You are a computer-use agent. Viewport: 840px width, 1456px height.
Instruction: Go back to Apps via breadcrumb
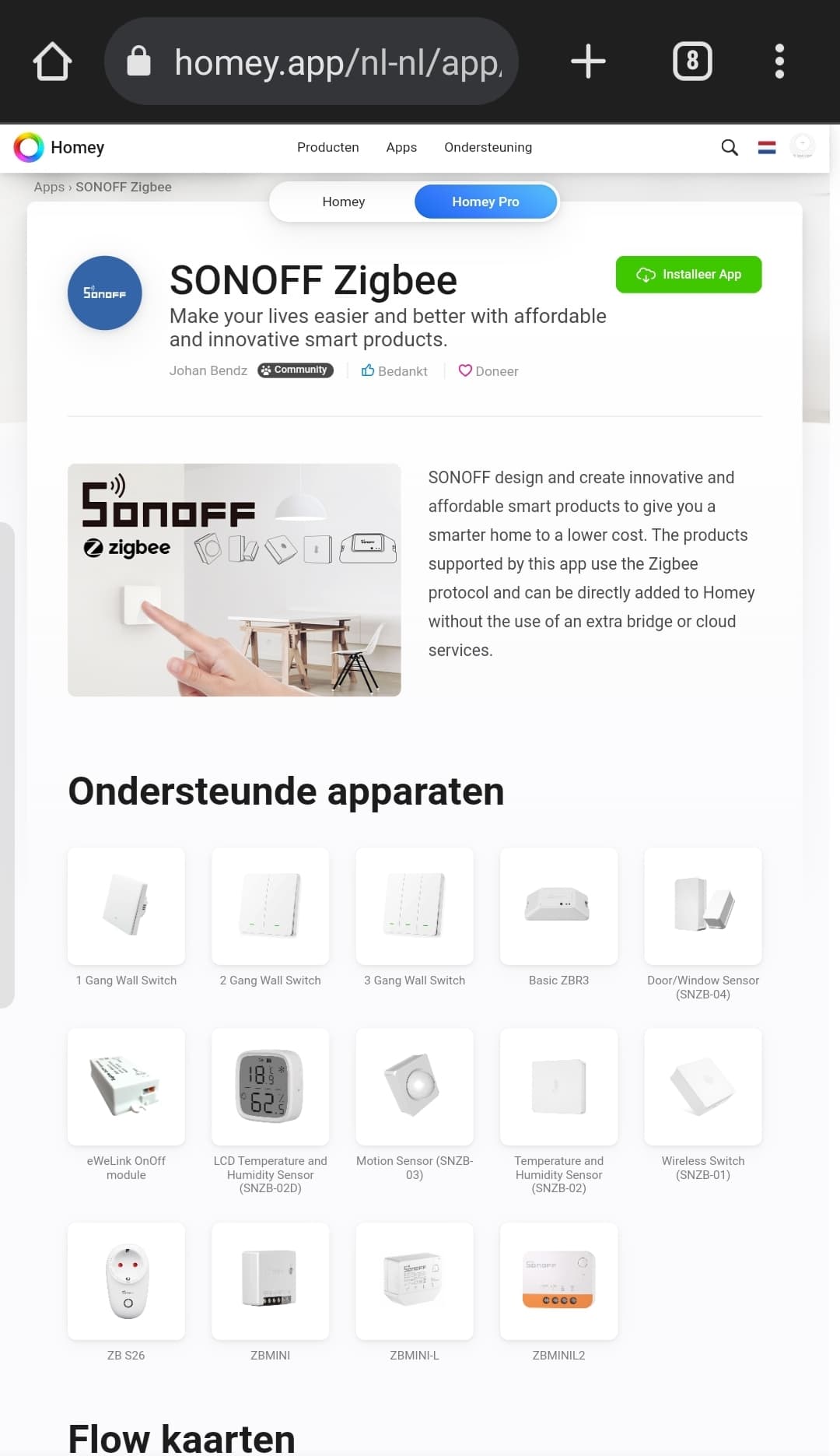click(48, 187)
